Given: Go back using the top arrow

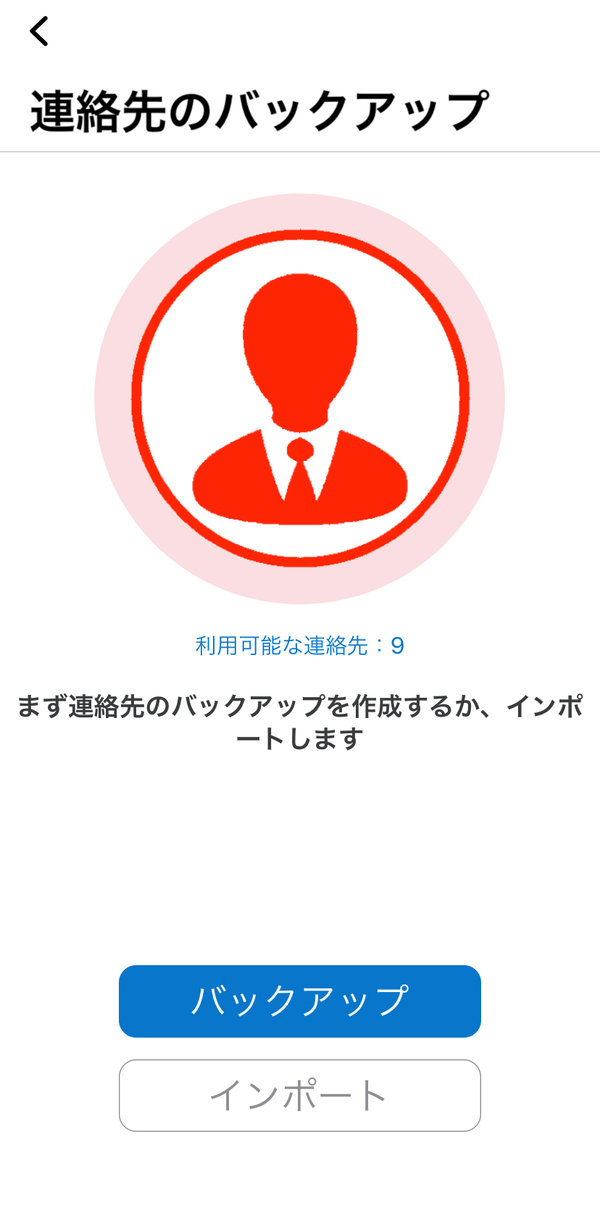Looking at the screenshot, I should tap(39, 32).
